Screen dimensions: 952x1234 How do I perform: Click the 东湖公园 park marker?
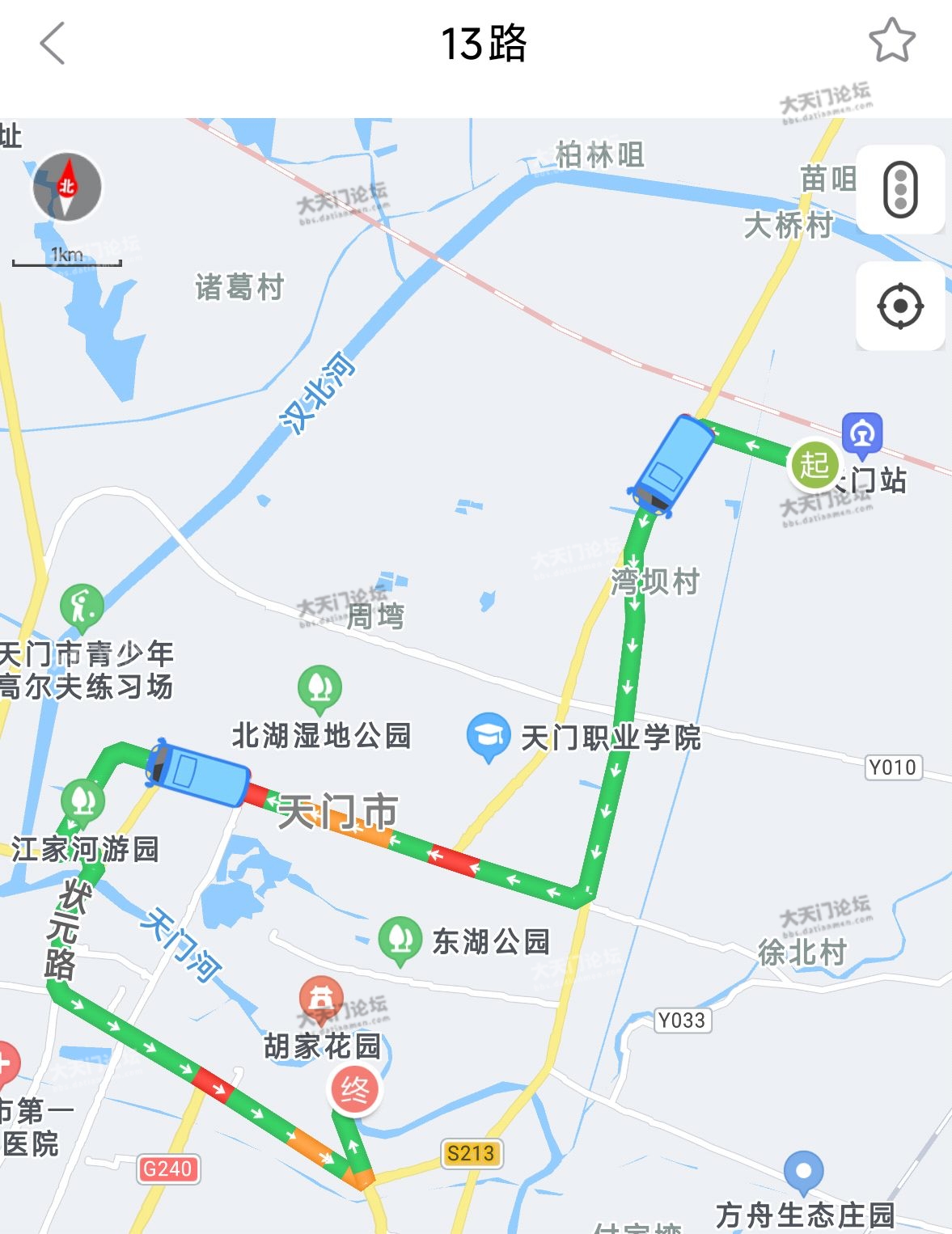pos(401,936)
